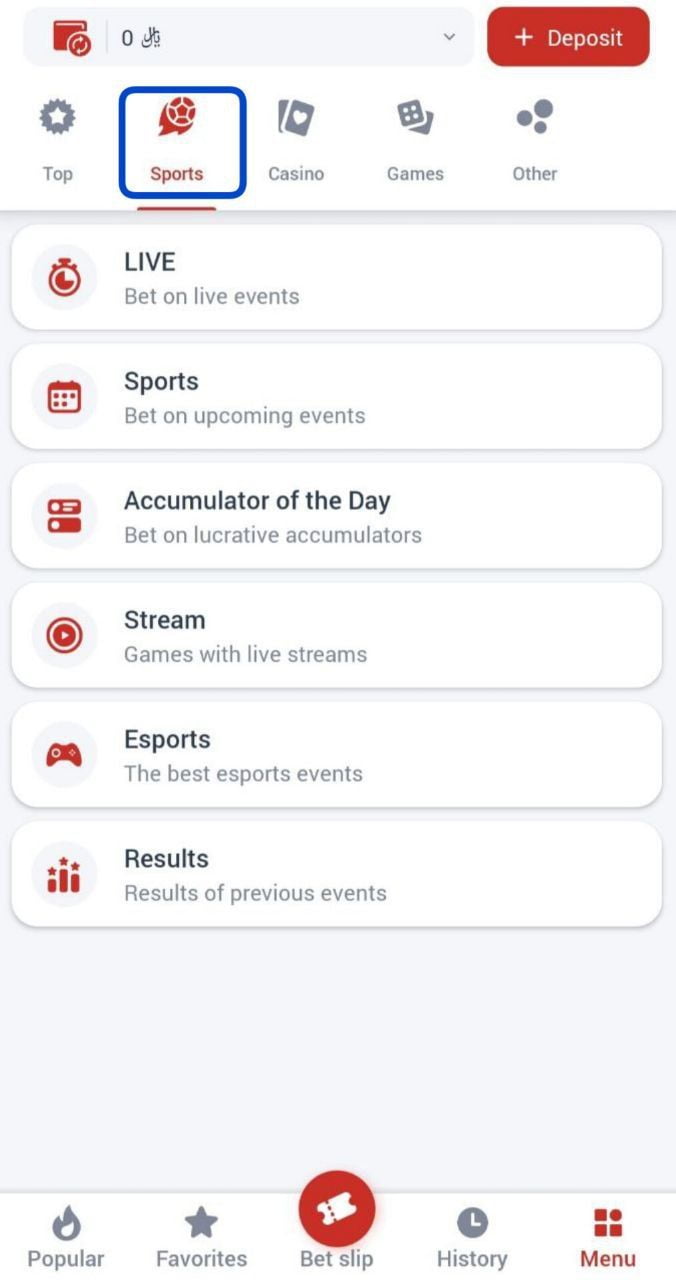Tap the Deposit button

(x=568, y=38)
